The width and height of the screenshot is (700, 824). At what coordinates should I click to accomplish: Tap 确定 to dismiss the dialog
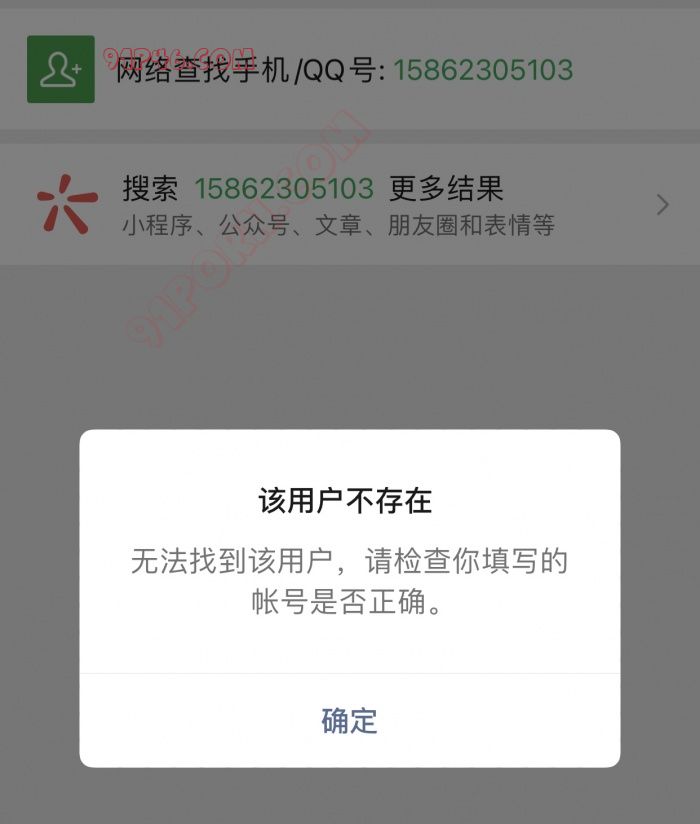point(349,720)
